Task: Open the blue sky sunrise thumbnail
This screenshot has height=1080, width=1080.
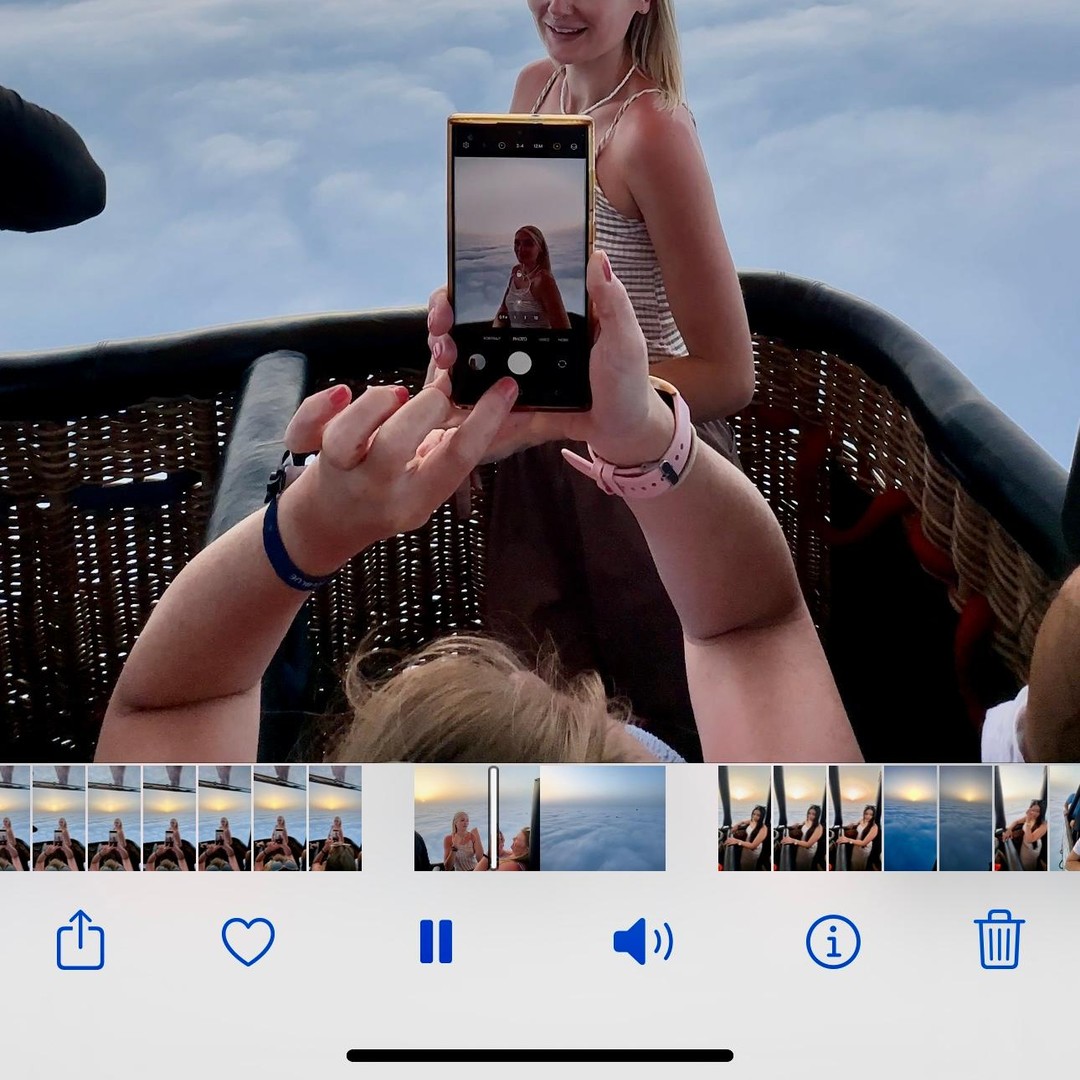Action: point(910,818)
